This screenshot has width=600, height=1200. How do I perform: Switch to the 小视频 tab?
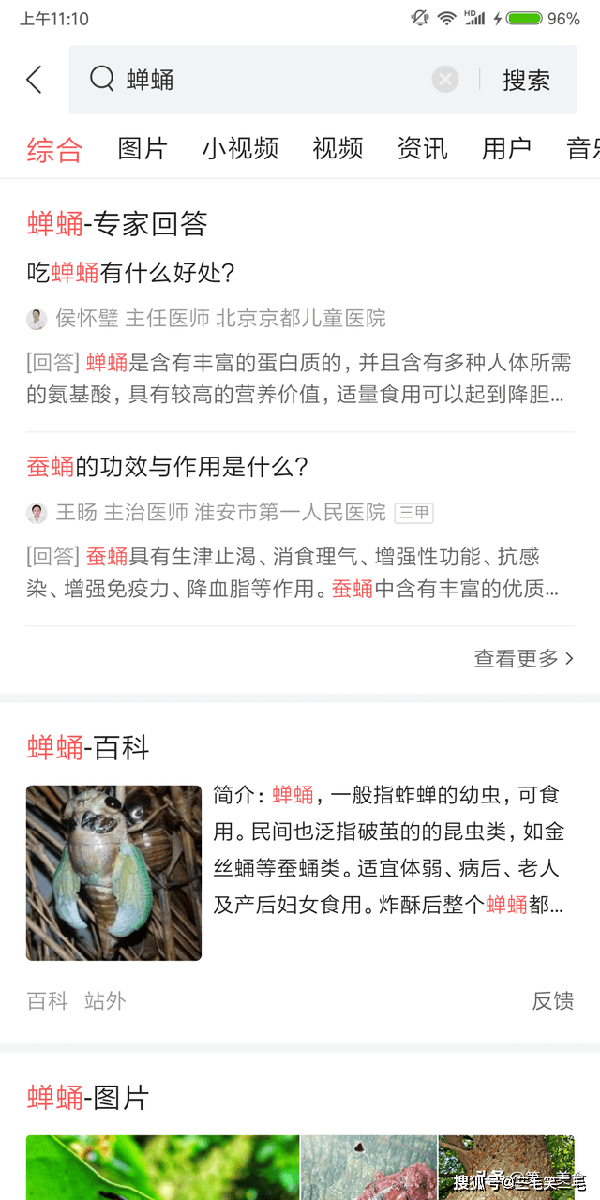tap(240, 149)
